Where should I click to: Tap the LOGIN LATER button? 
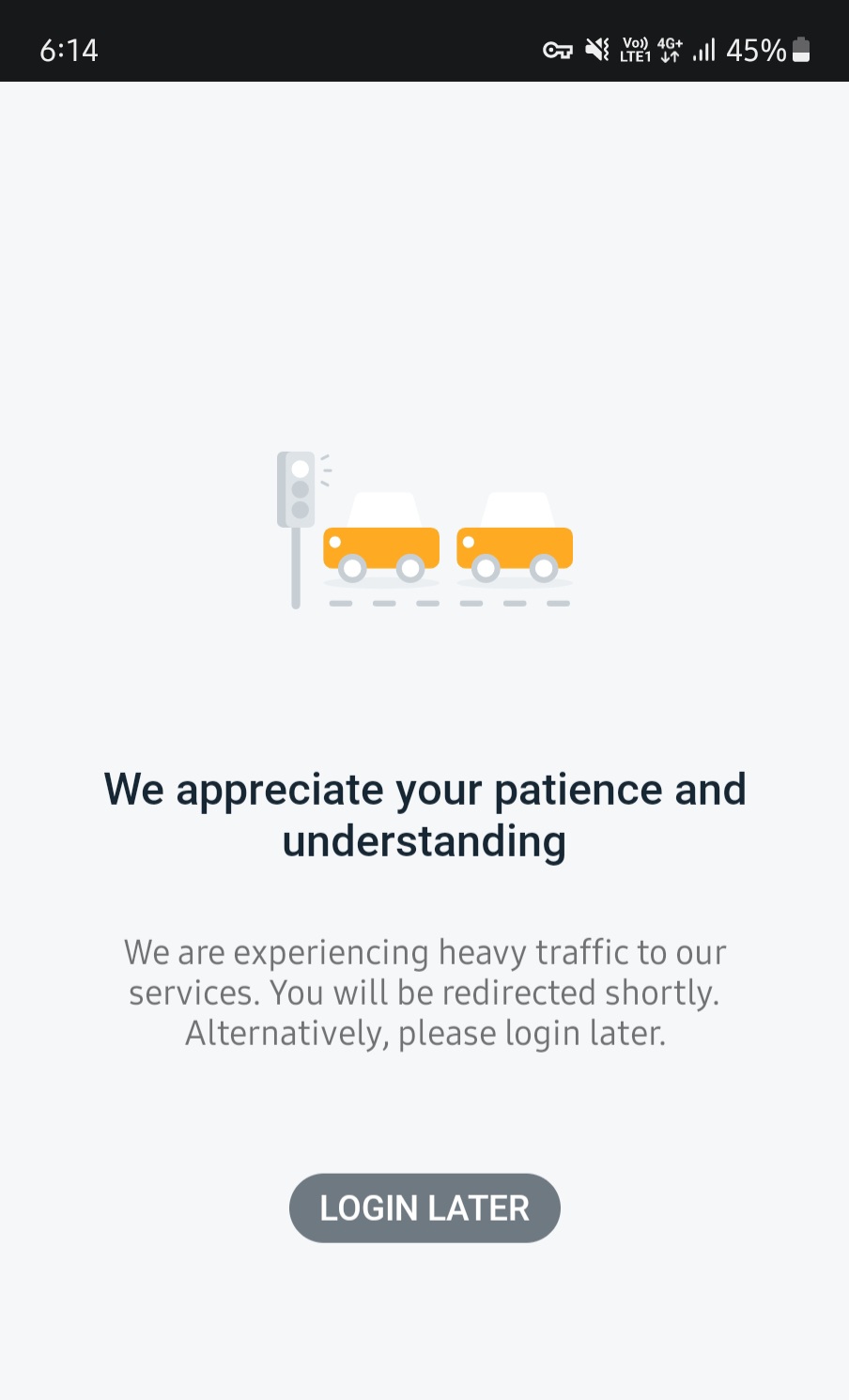click(424, 1208)
